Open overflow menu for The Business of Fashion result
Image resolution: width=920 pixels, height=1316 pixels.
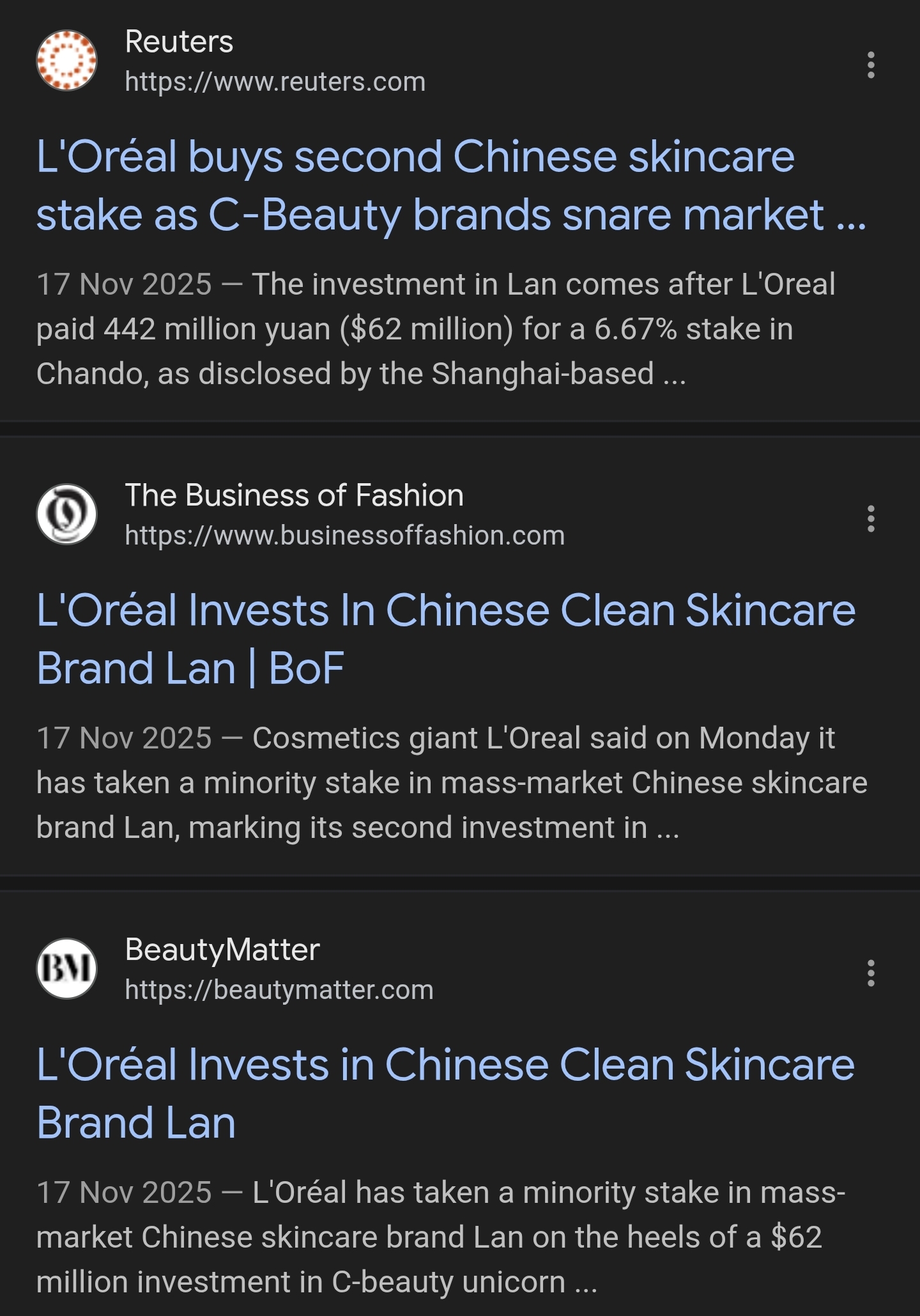click(870, 519)
